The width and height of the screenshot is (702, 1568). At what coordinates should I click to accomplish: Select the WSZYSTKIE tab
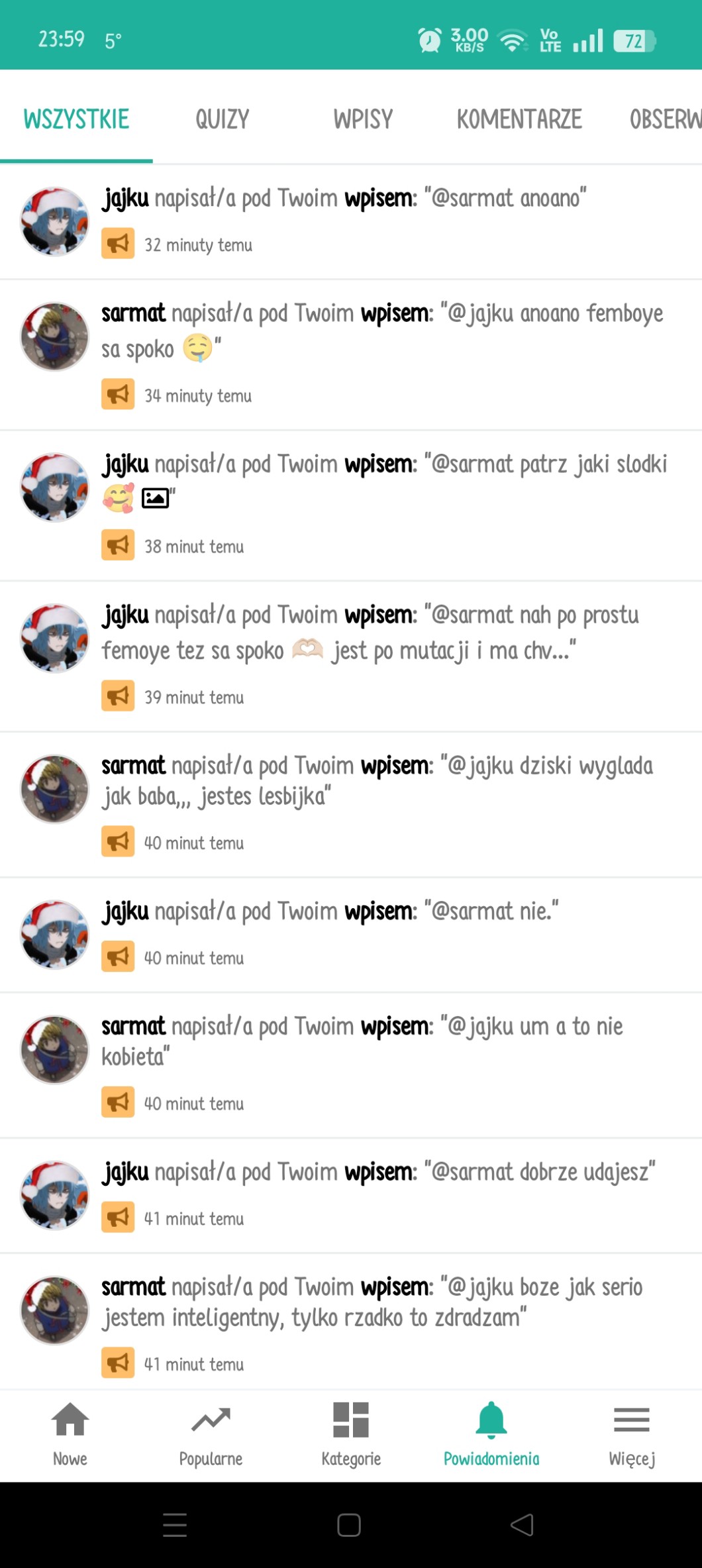[76, 119]
